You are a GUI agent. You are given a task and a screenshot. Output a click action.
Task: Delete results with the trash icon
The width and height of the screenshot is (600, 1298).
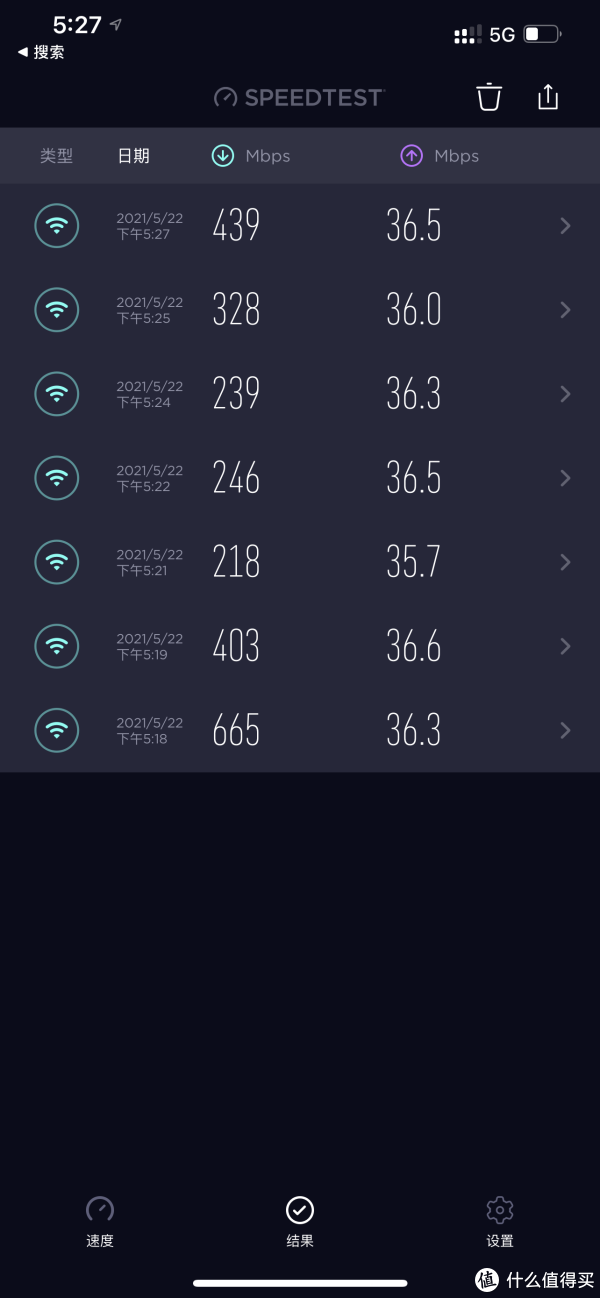[x=488, y=97]
